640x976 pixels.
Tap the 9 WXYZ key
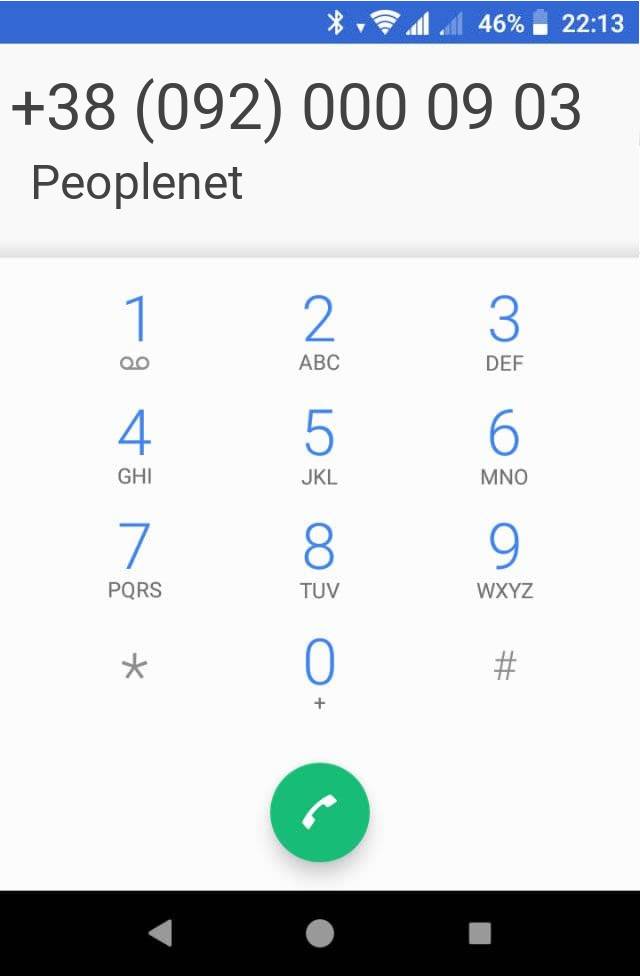504,561
